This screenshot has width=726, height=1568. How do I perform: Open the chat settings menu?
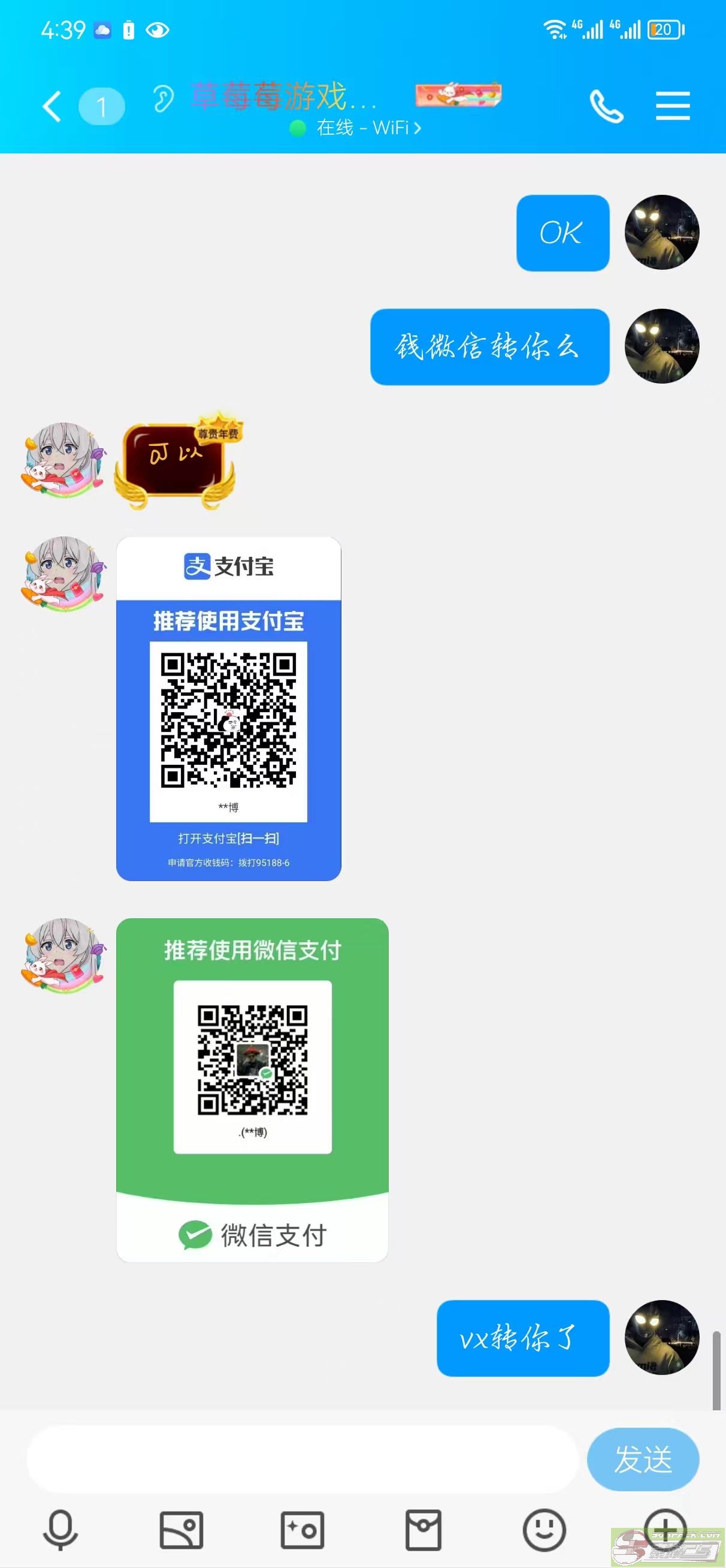click(673, 107)
